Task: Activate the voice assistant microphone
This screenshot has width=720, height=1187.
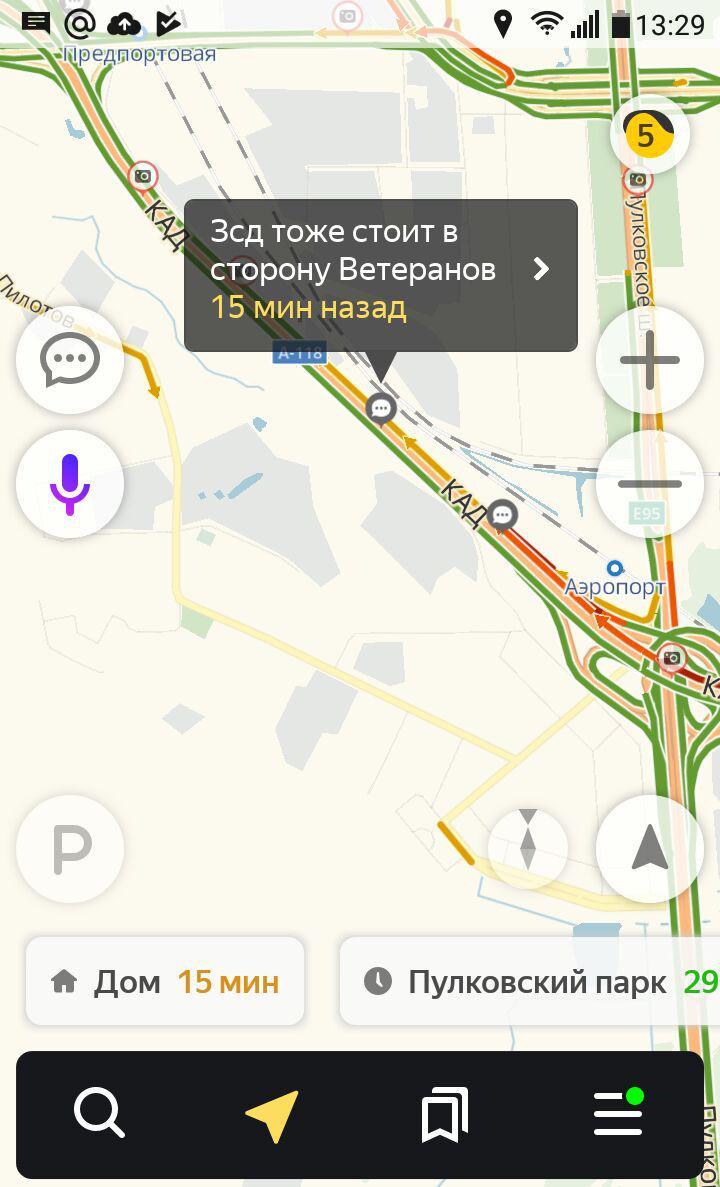Action: click(70, 484)
